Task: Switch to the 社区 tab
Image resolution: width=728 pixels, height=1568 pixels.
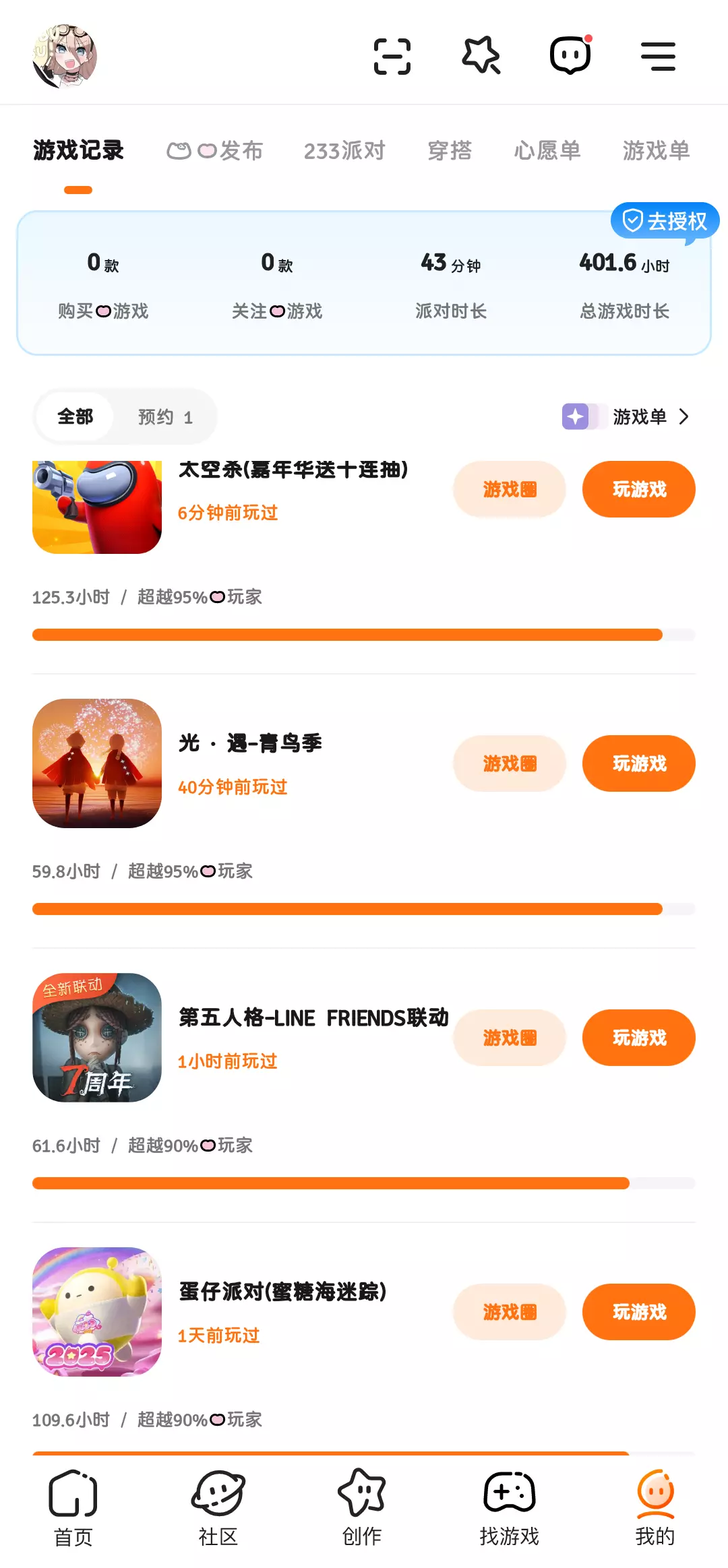Action: [x=218, y=1508]
